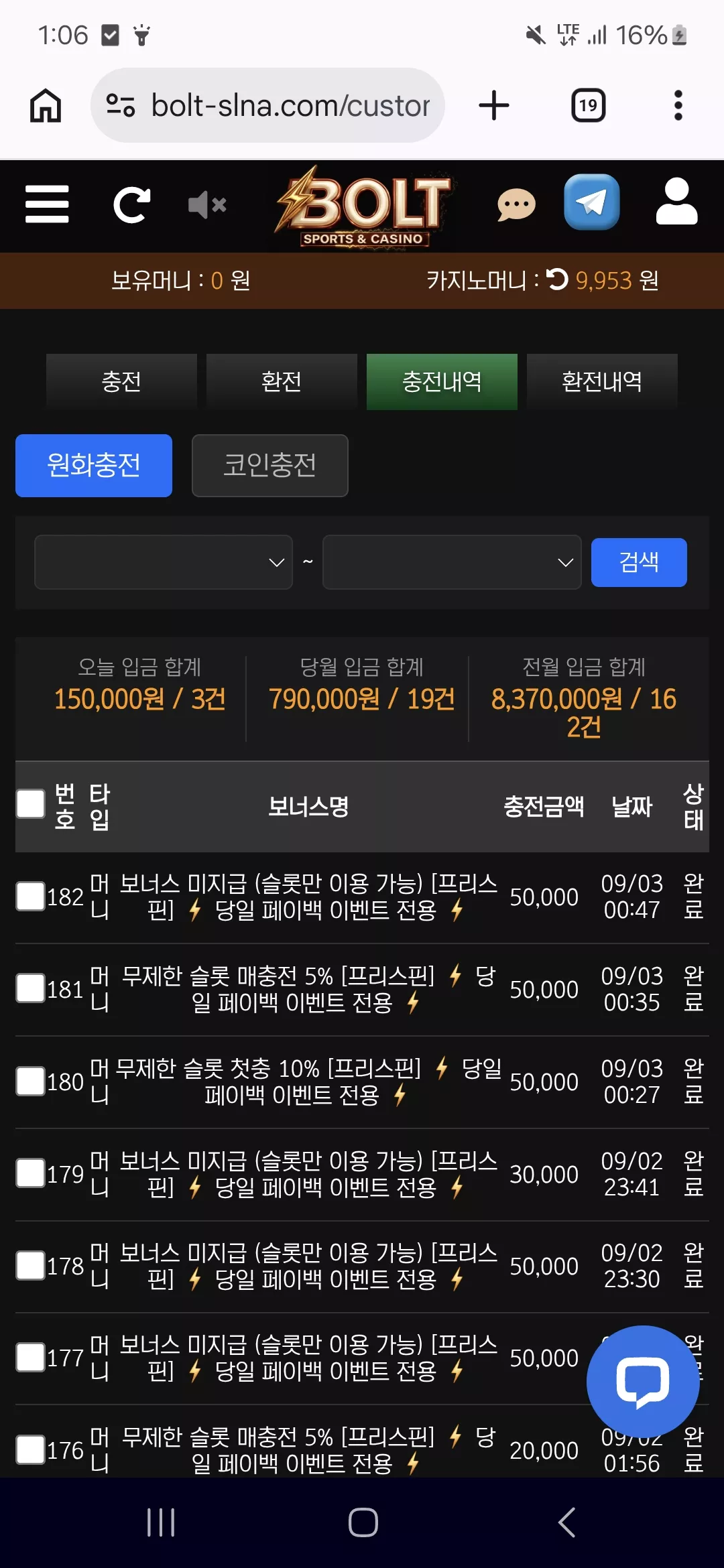
Task: Check the box for row 182
Action: point(30,896)
